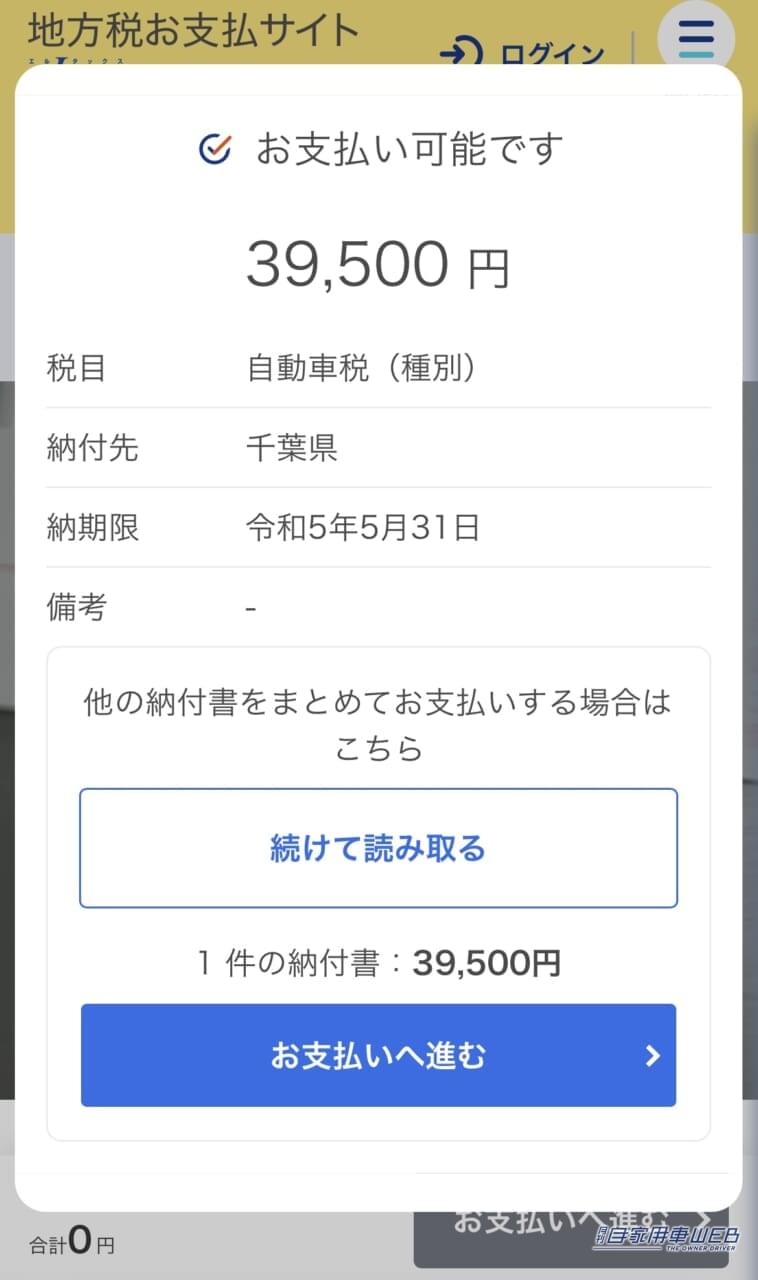Tap the ログイン link
The height and width of the screenshot is (1280, 758).
(524, 52)
